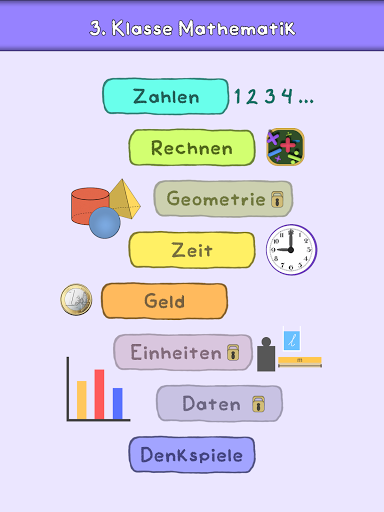This screenshot has width=384, height=512.
Task: Tap the locked Einheiten button
Action: [x=183, y=352]
